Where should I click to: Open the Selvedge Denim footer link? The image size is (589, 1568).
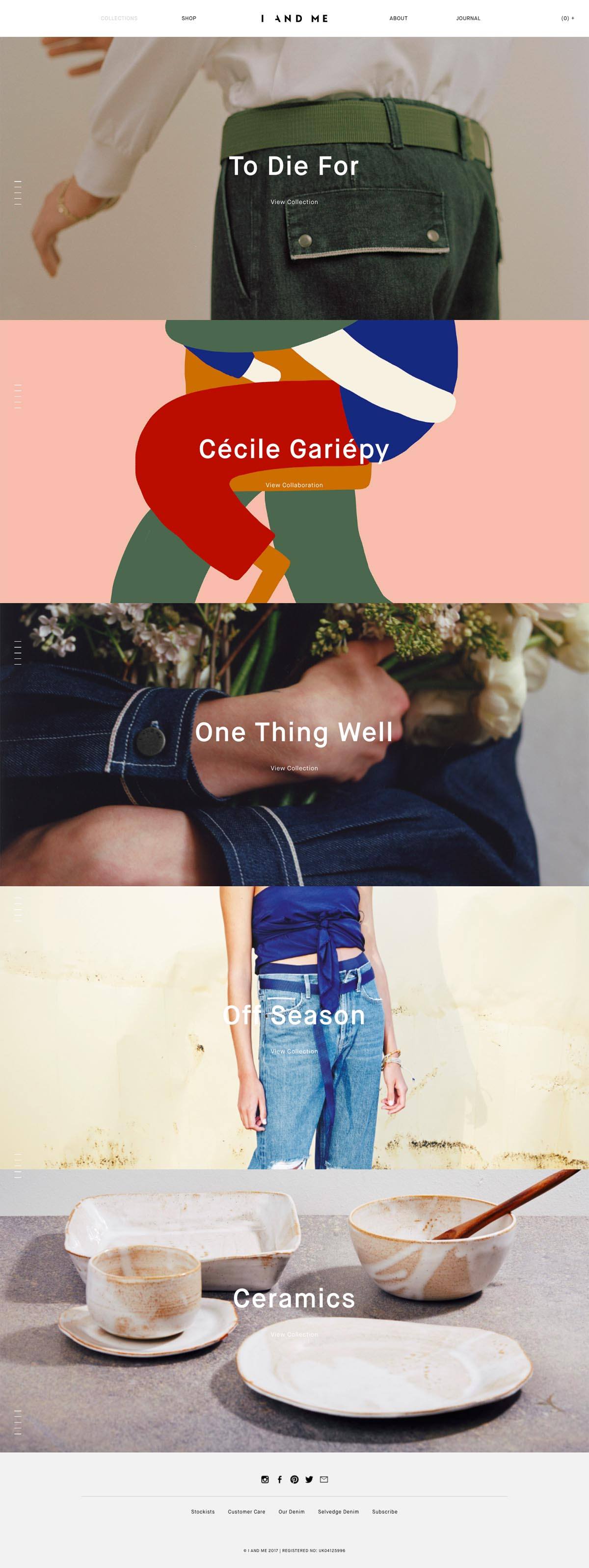[338, 1512]
